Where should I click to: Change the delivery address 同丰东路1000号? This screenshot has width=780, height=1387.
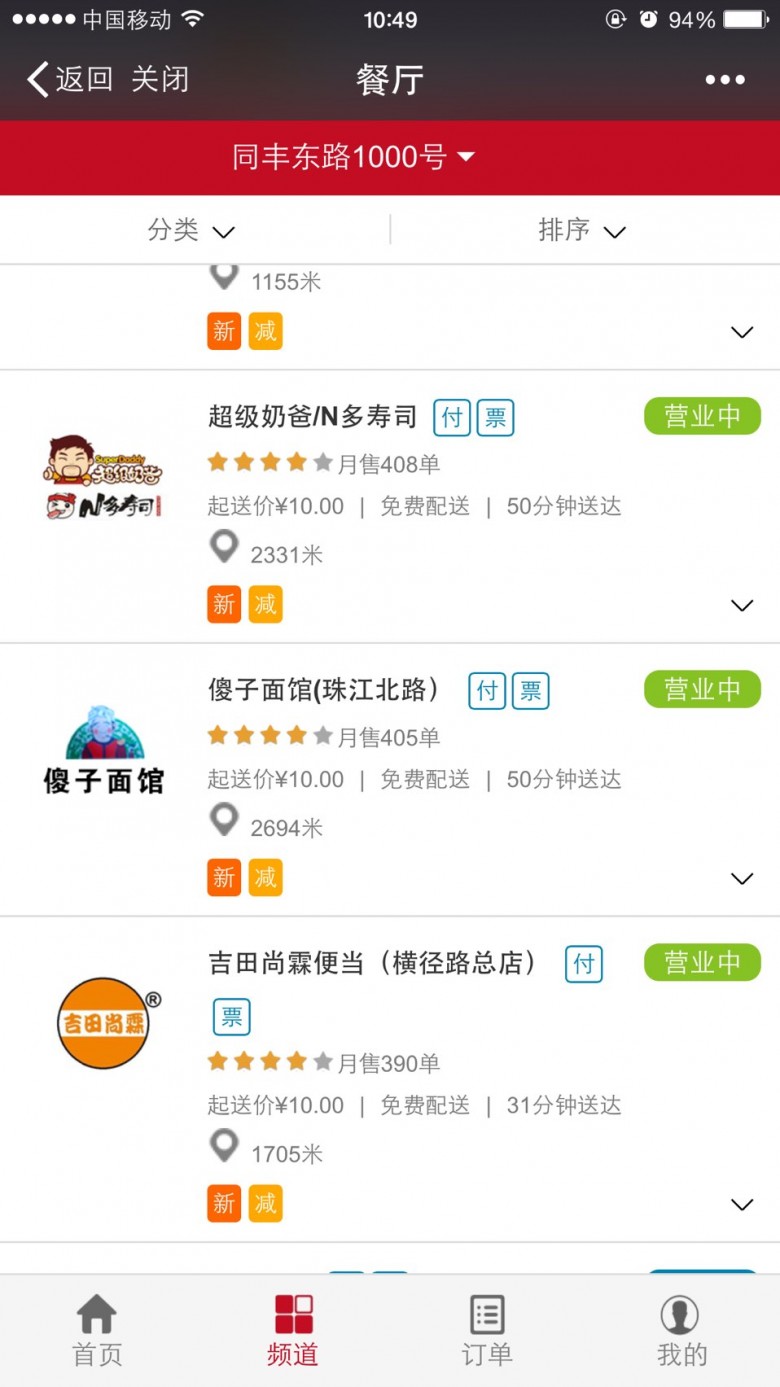click(x=353, y=157)
